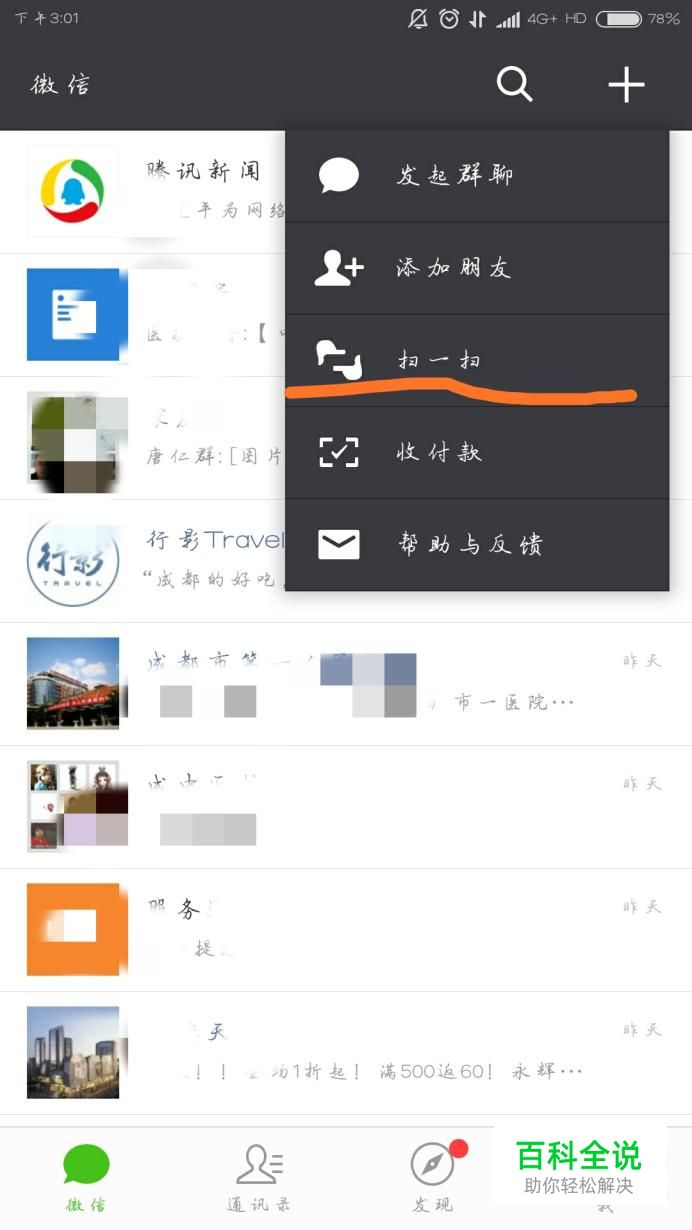This screenshot has width=692, height=1230.
Task: Switch to the 通讯录 contacts tab
Action: 259,1178
